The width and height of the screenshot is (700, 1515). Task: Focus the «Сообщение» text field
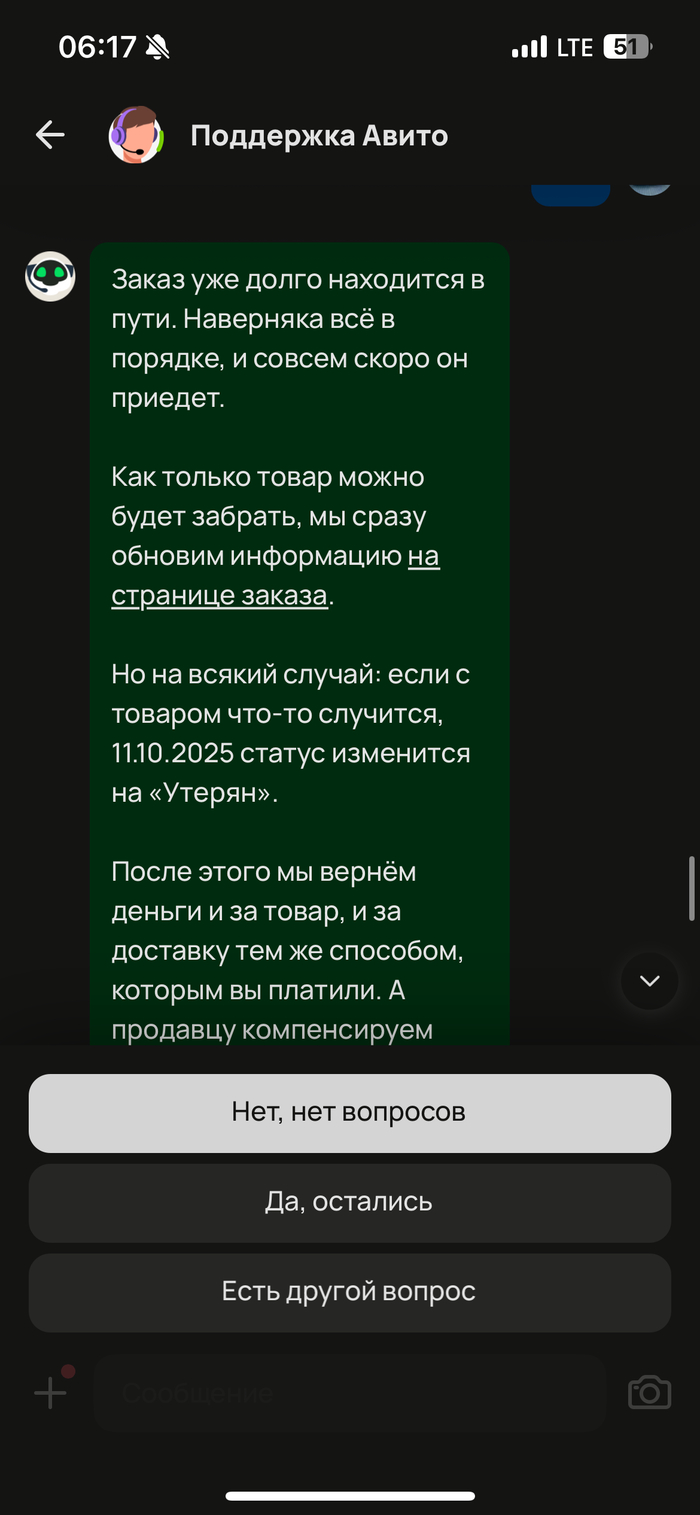[350, 1393]
